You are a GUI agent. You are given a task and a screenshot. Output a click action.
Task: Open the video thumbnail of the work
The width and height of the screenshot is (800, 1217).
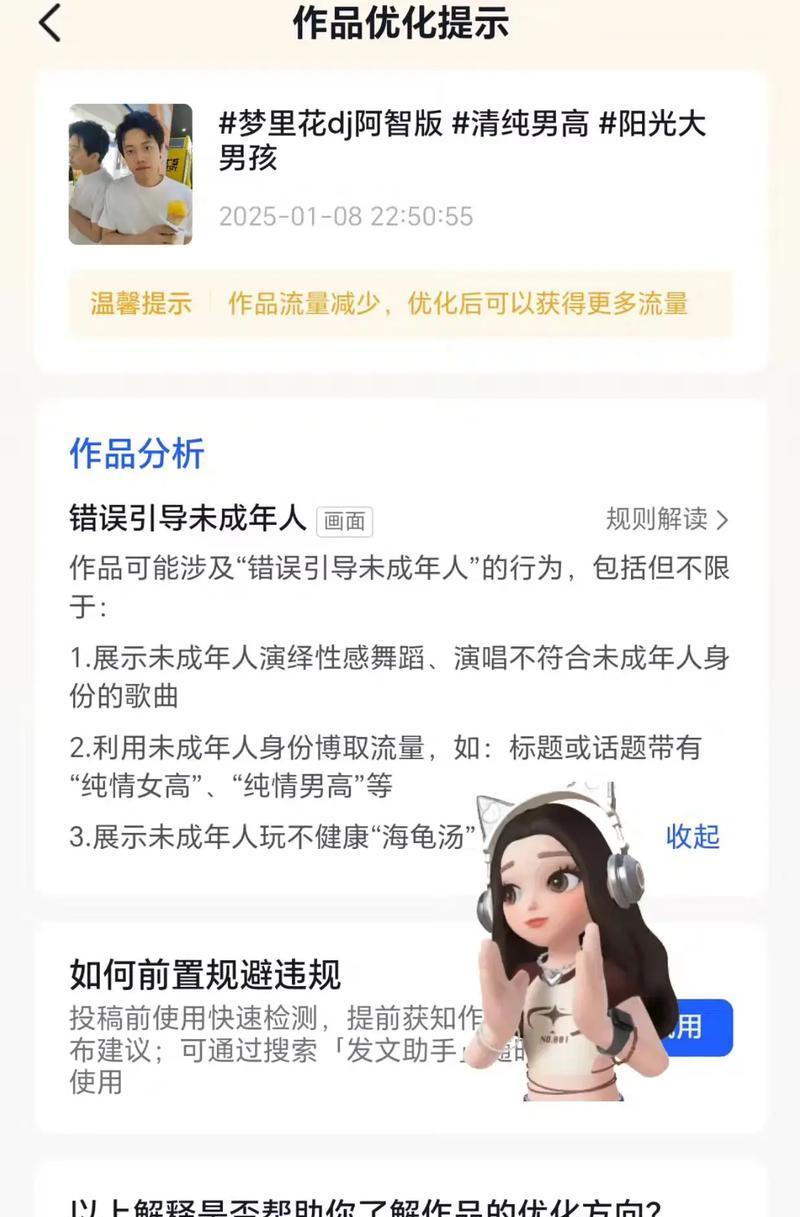point(130,174)
